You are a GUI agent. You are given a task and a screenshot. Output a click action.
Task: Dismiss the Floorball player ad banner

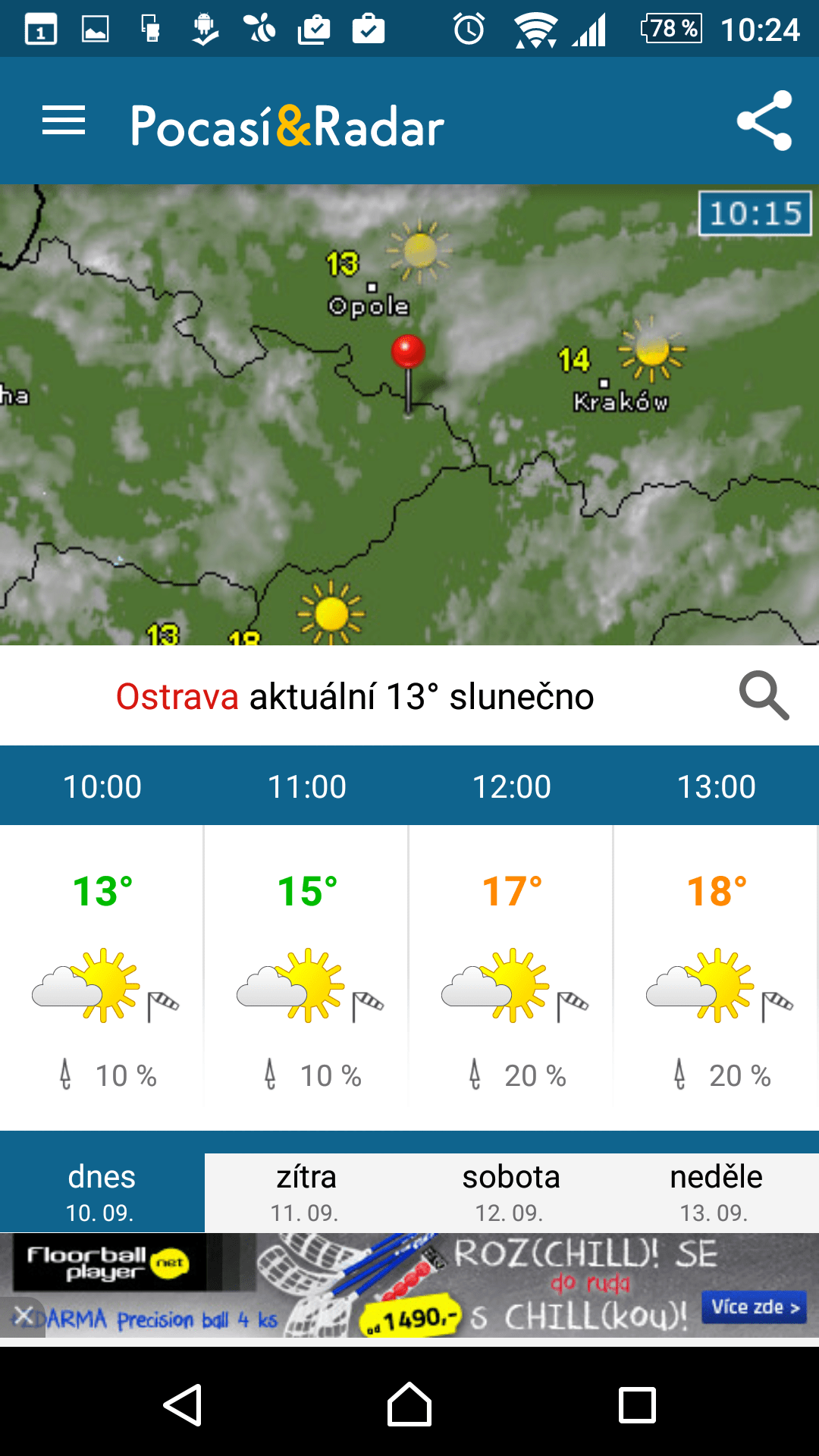pos(23,1316)
